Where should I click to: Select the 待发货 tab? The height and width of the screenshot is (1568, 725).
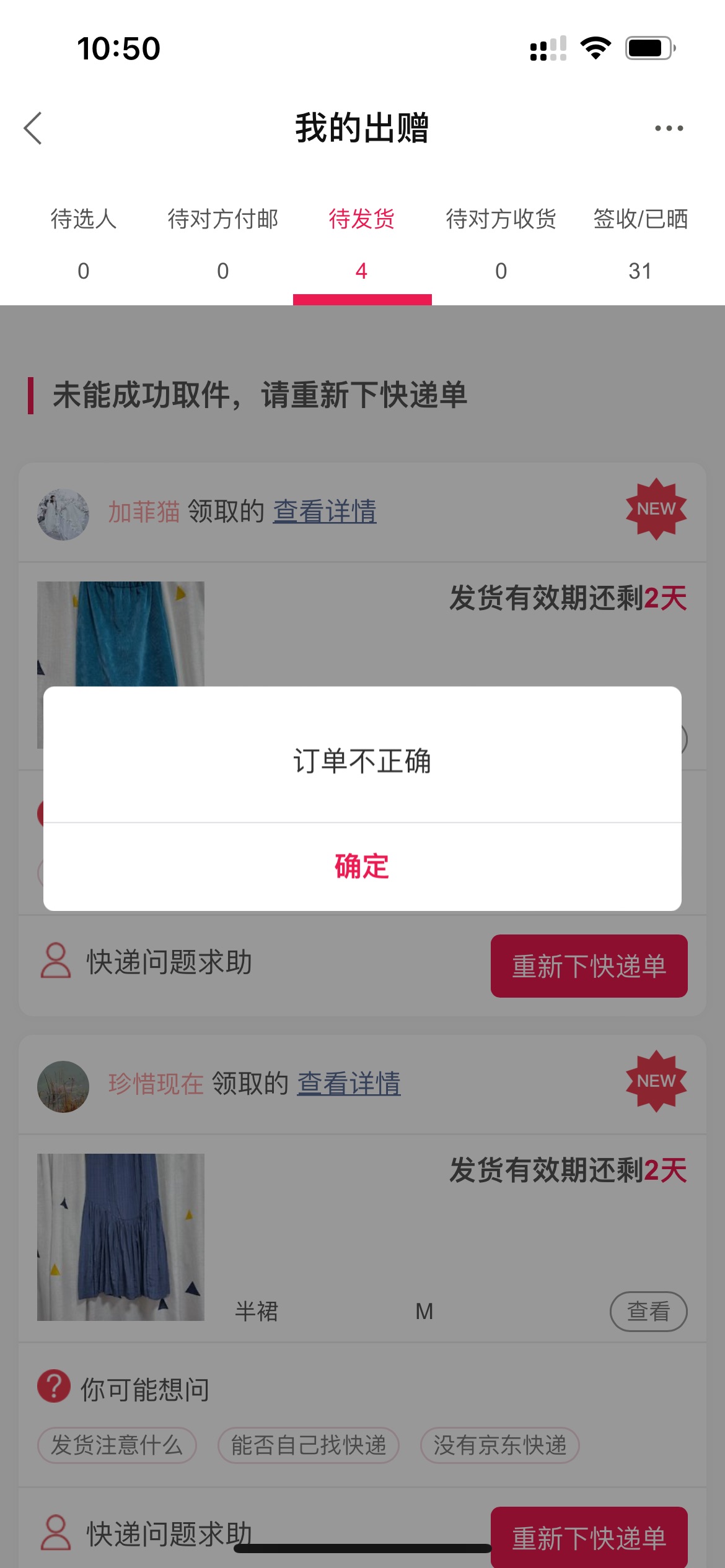click(362, 244)
